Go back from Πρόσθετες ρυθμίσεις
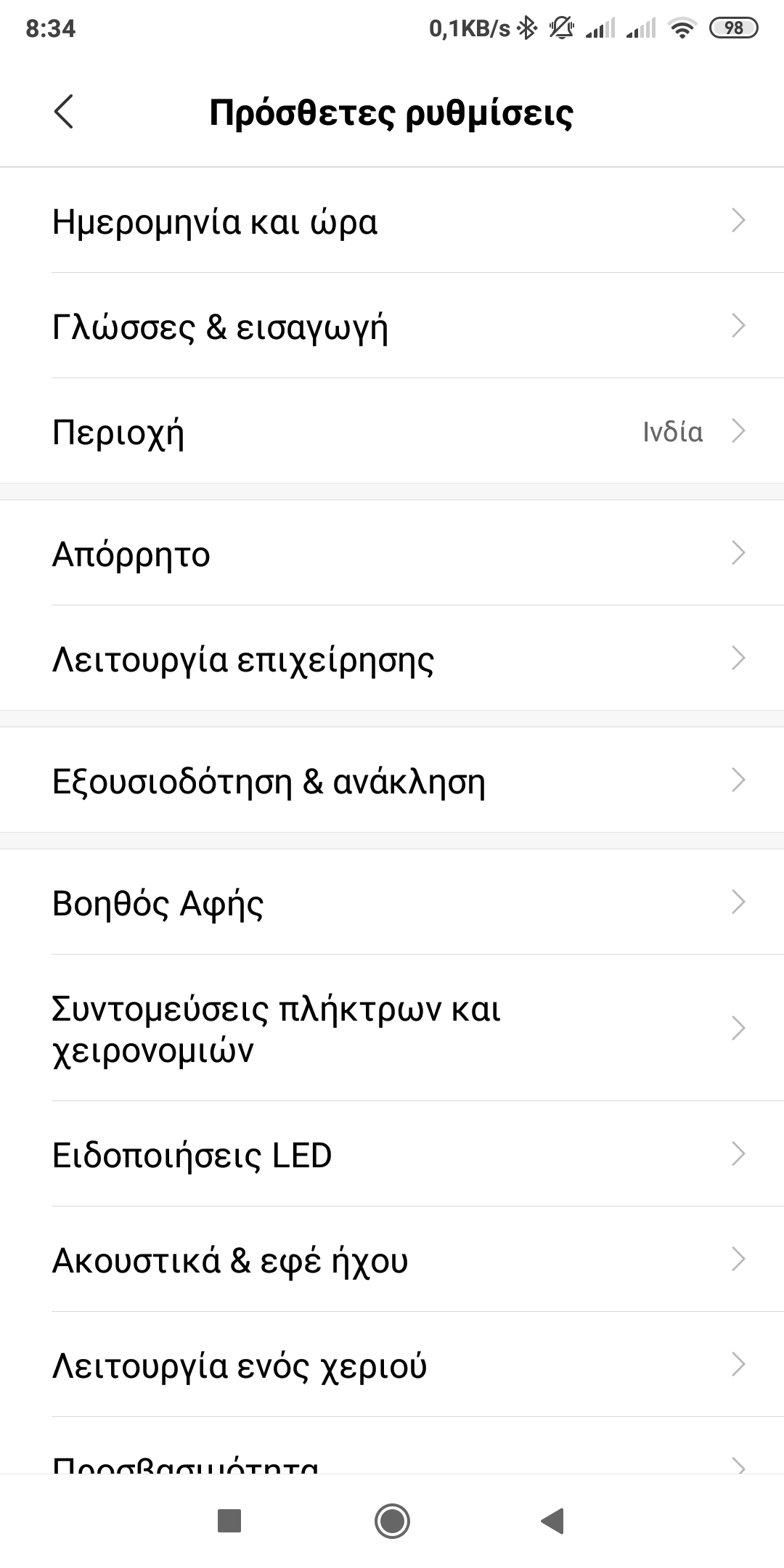The image size is (784, 1568). (64, 113)
